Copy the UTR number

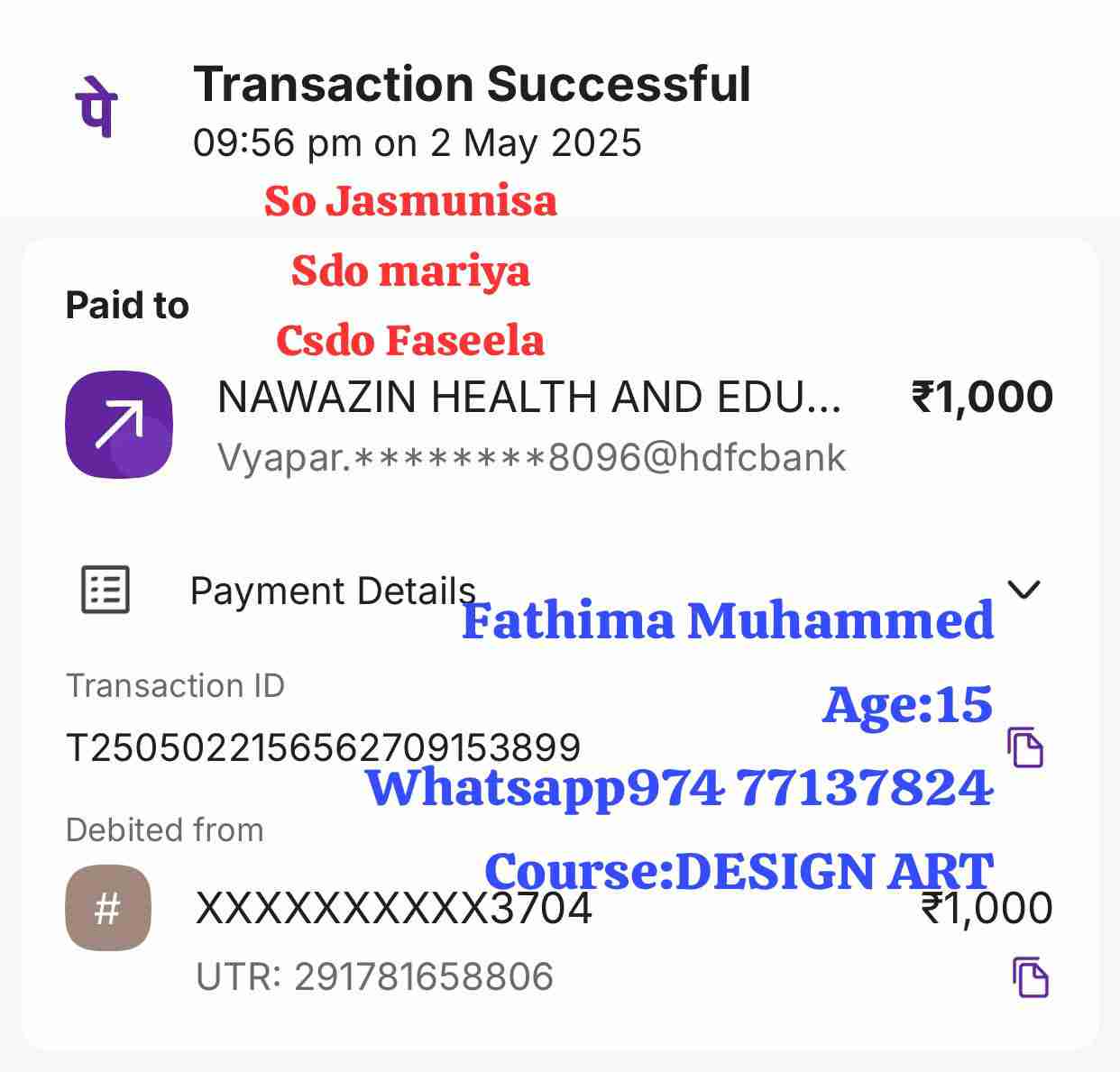tap(1030, 977)
